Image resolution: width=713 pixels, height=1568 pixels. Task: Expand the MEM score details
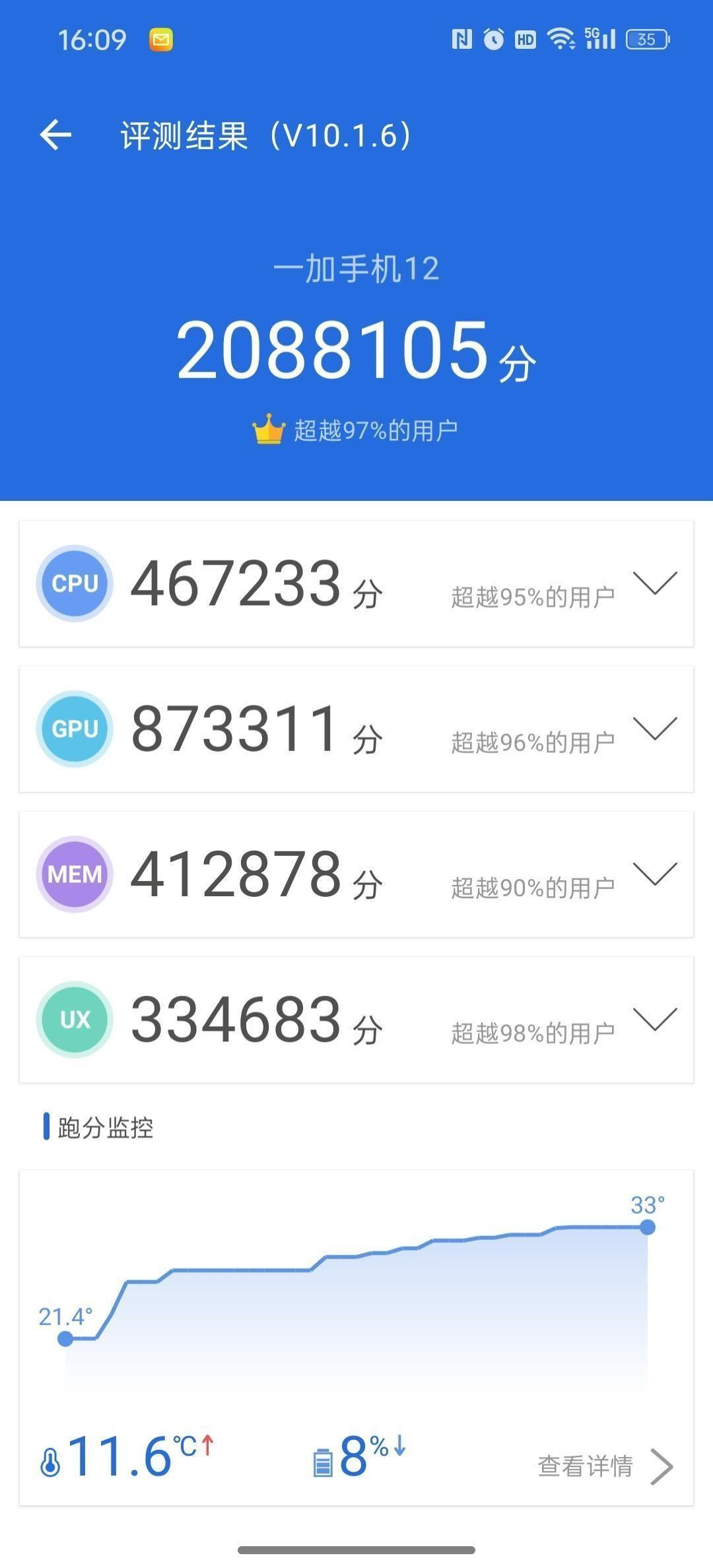(654, 874)
